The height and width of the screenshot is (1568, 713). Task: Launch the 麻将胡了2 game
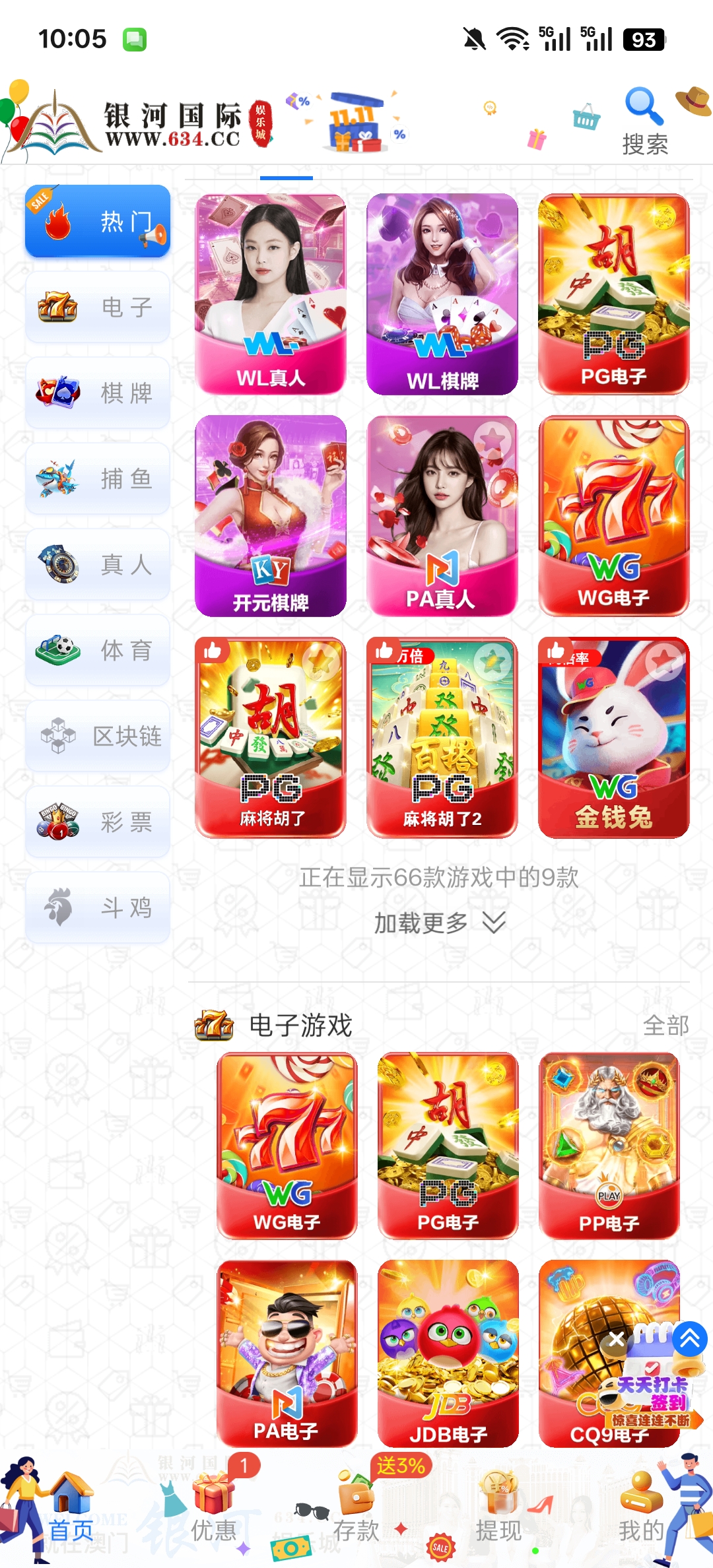click(x=442, y=738)
